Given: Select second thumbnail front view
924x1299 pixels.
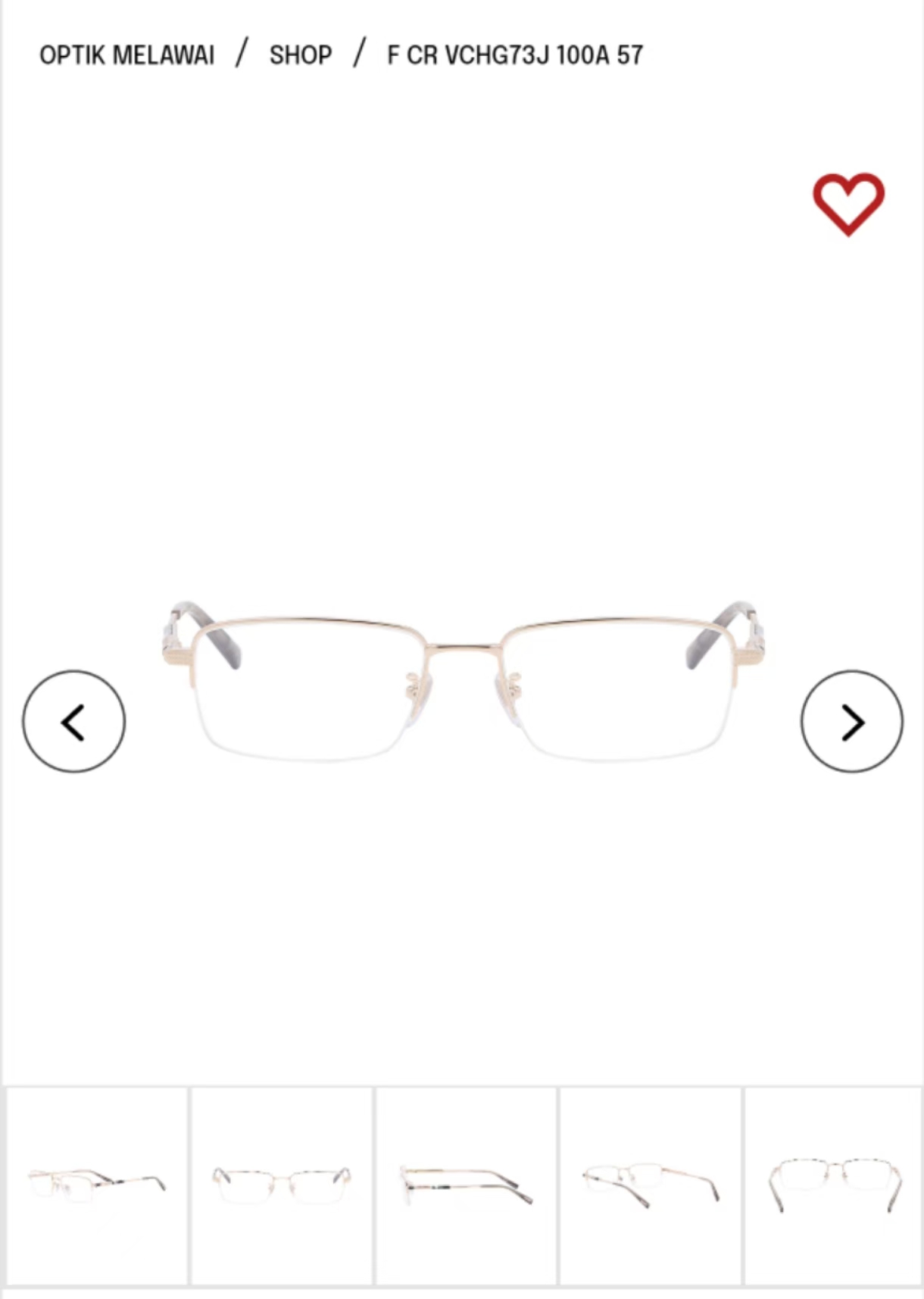Looking at the screenshot, I should [x=282, y=1185].
